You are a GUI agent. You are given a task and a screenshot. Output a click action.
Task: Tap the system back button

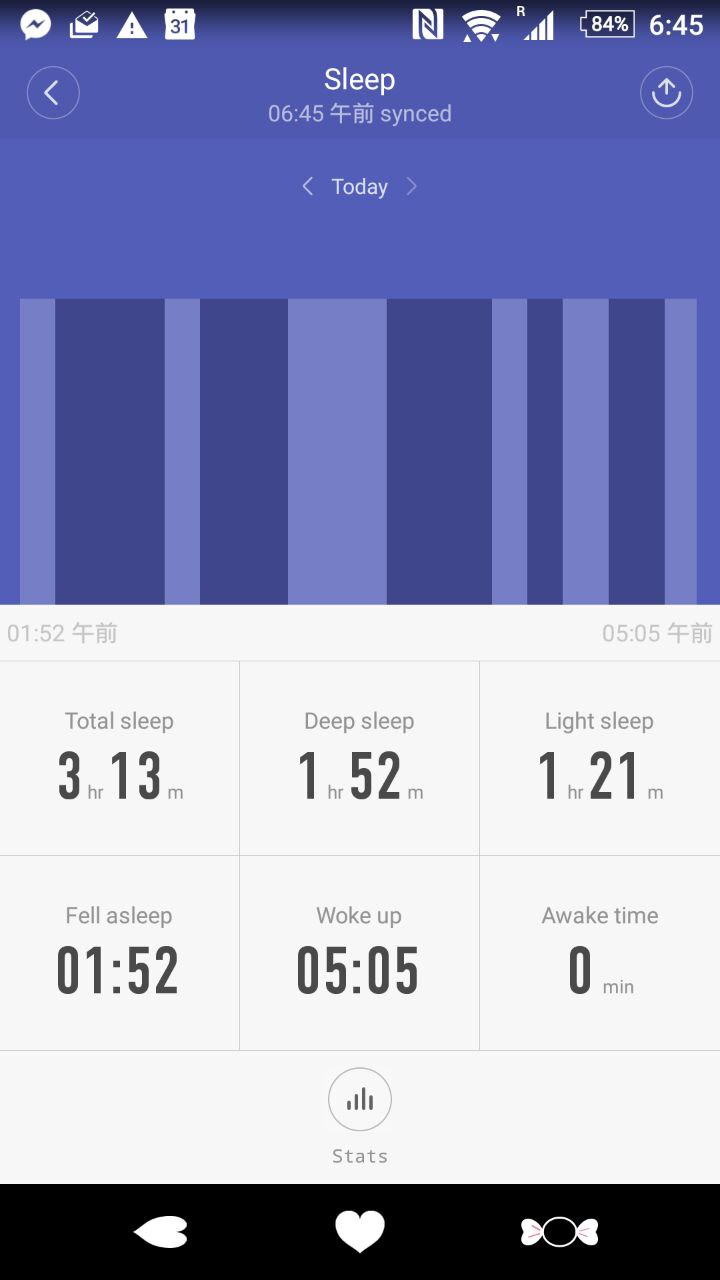coord(160,1232)
